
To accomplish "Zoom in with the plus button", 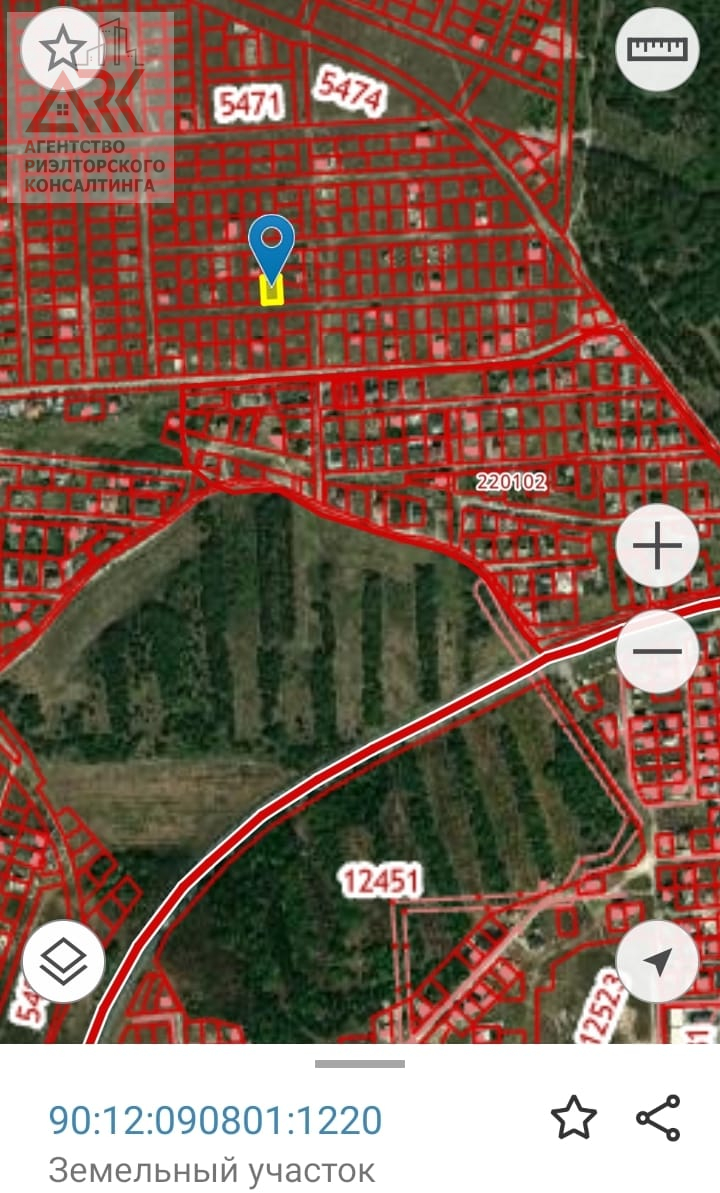I will click(657, 546).
